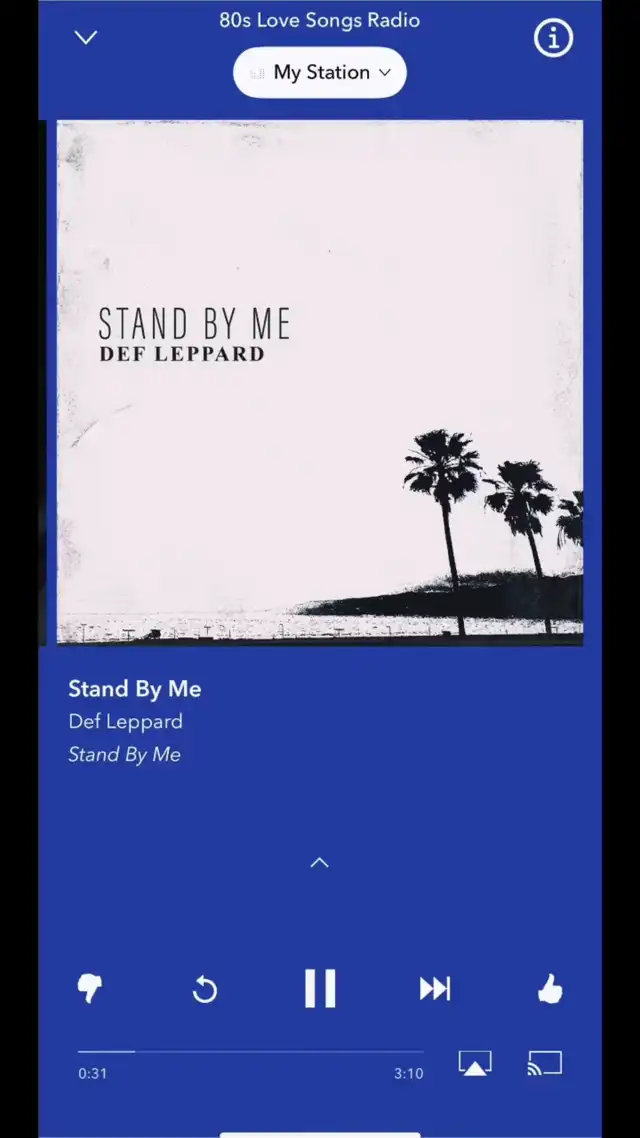
Task: Tap the playback progress bar
Action: coord(250,1051)
